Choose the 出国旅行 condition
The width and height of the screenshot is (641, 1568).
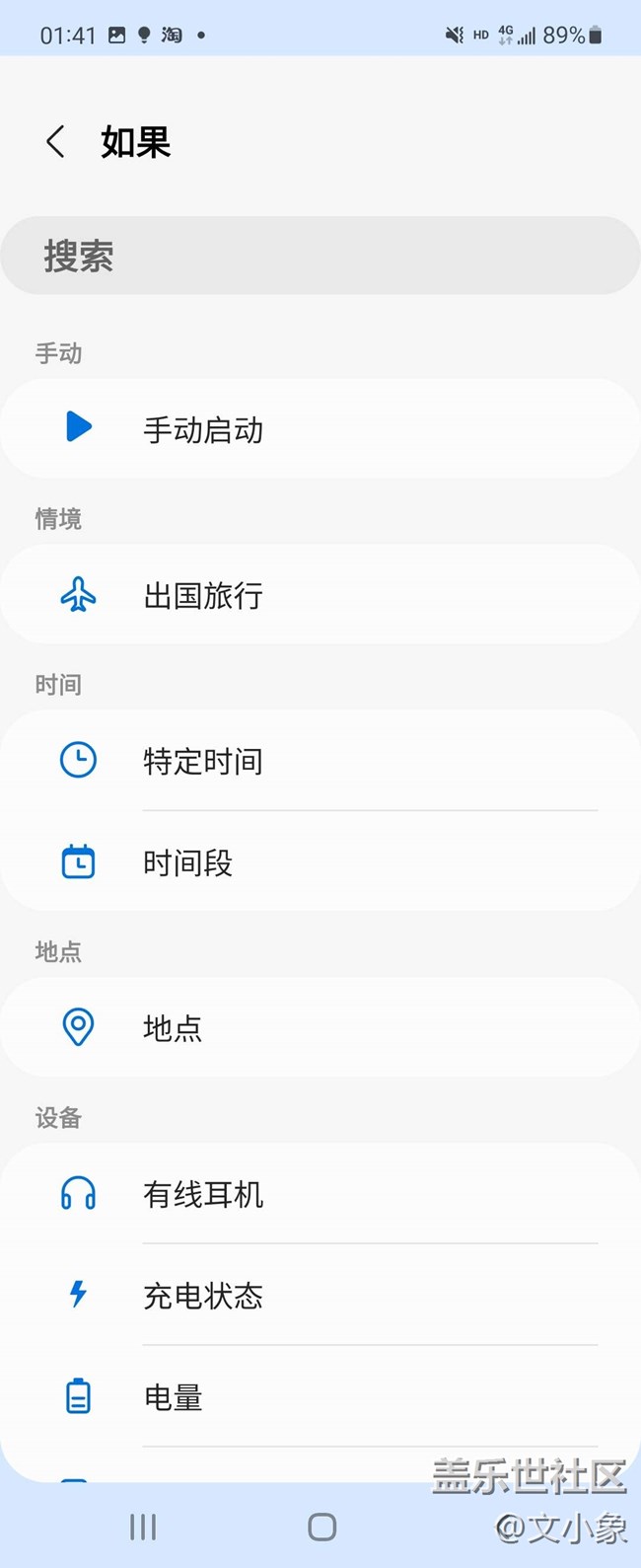pos(320,595)
